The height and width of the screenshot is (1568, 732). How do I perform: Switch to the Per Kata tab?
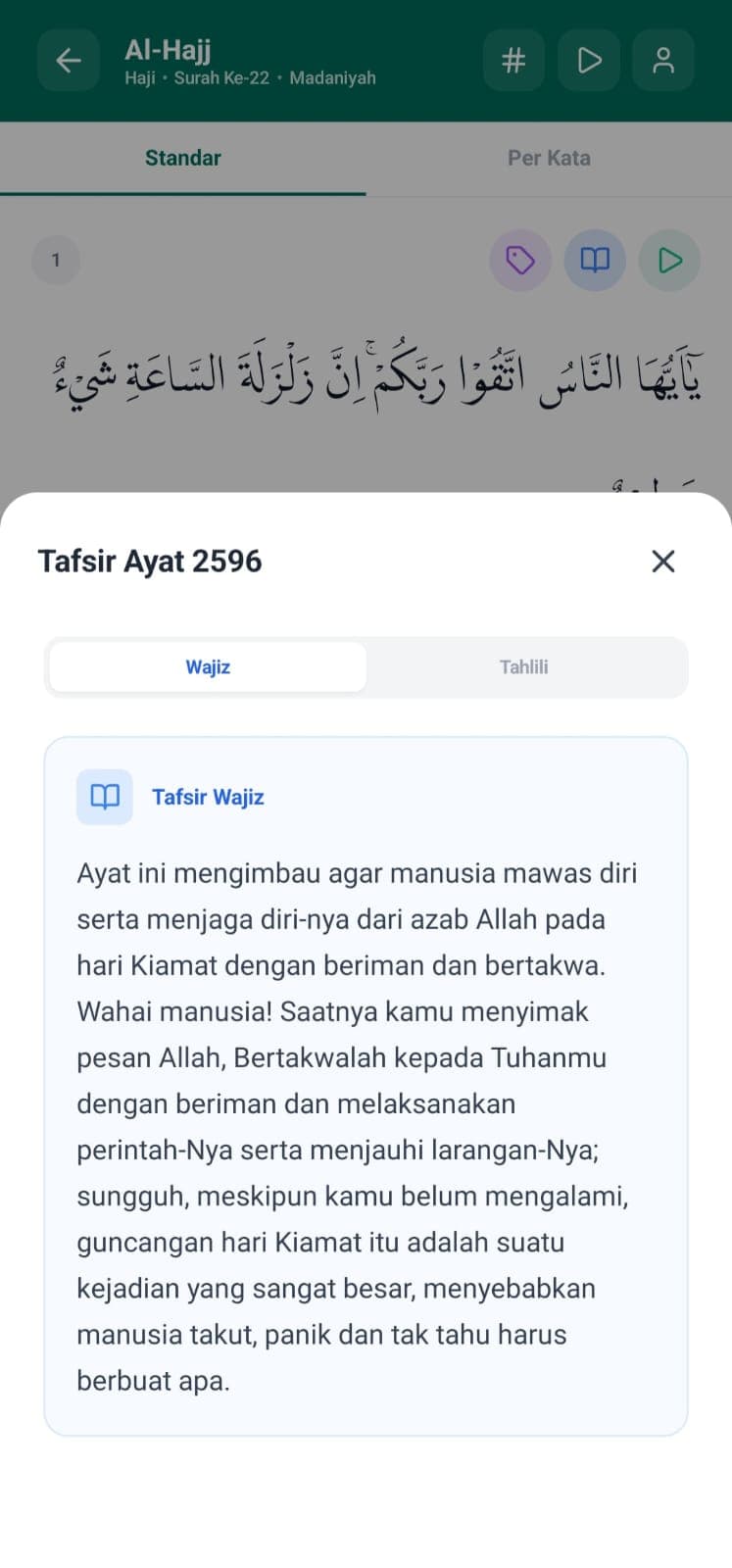(549, 158)
